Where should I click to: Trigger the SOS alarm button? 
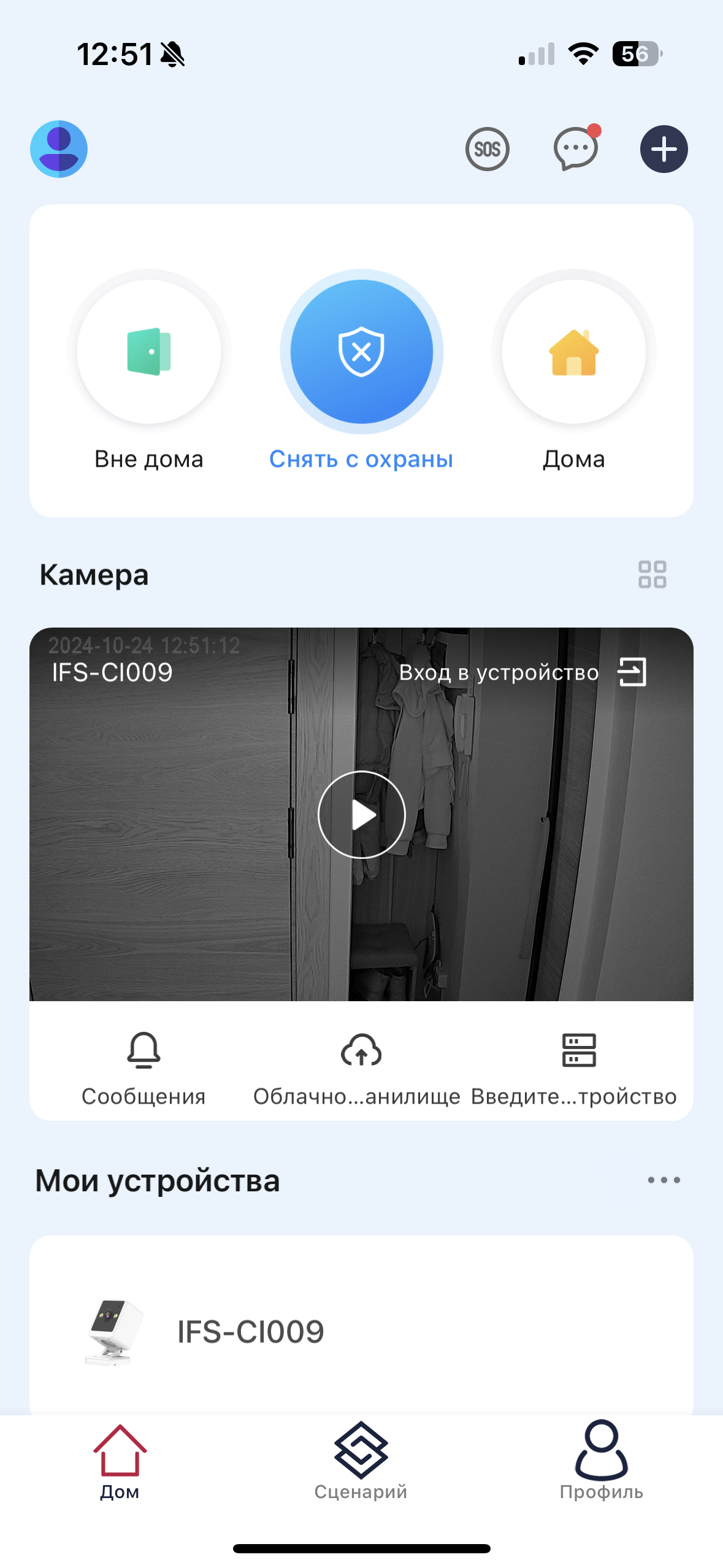tap(488, 149)
